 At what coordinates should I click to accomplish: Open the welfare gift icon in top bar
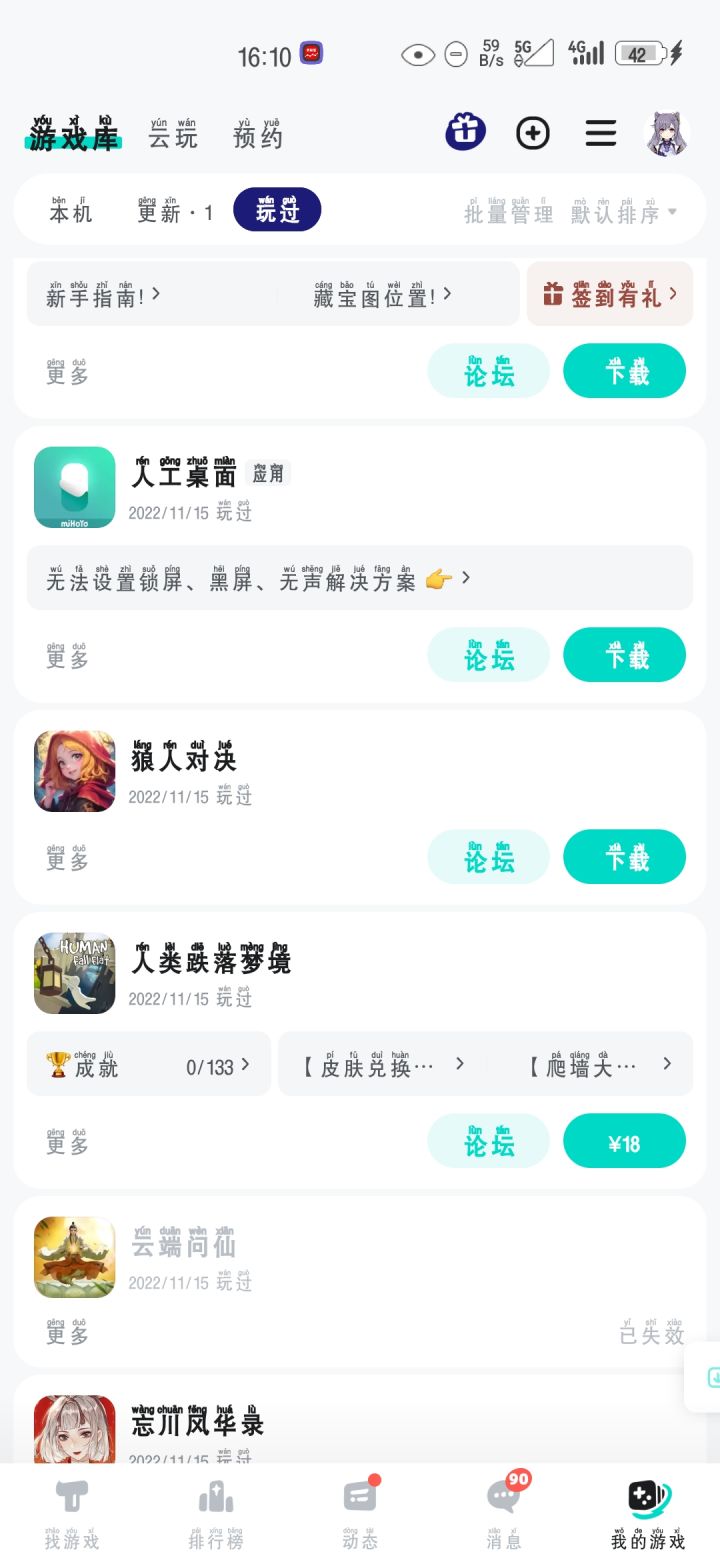(x=463, y=132)
